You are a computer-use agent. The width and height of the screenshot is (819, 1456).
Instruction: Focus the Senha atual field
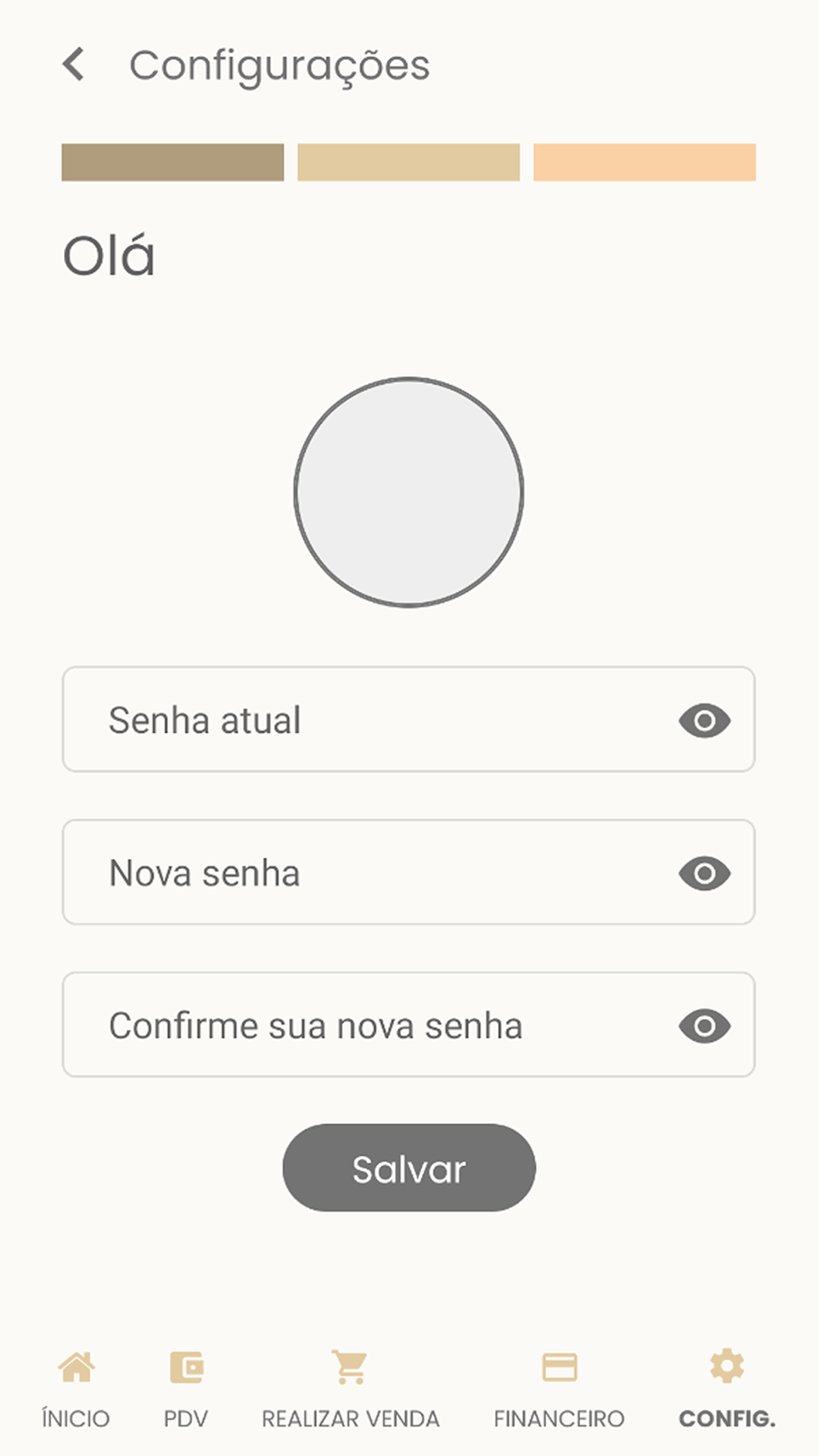(x=409, y=719)
